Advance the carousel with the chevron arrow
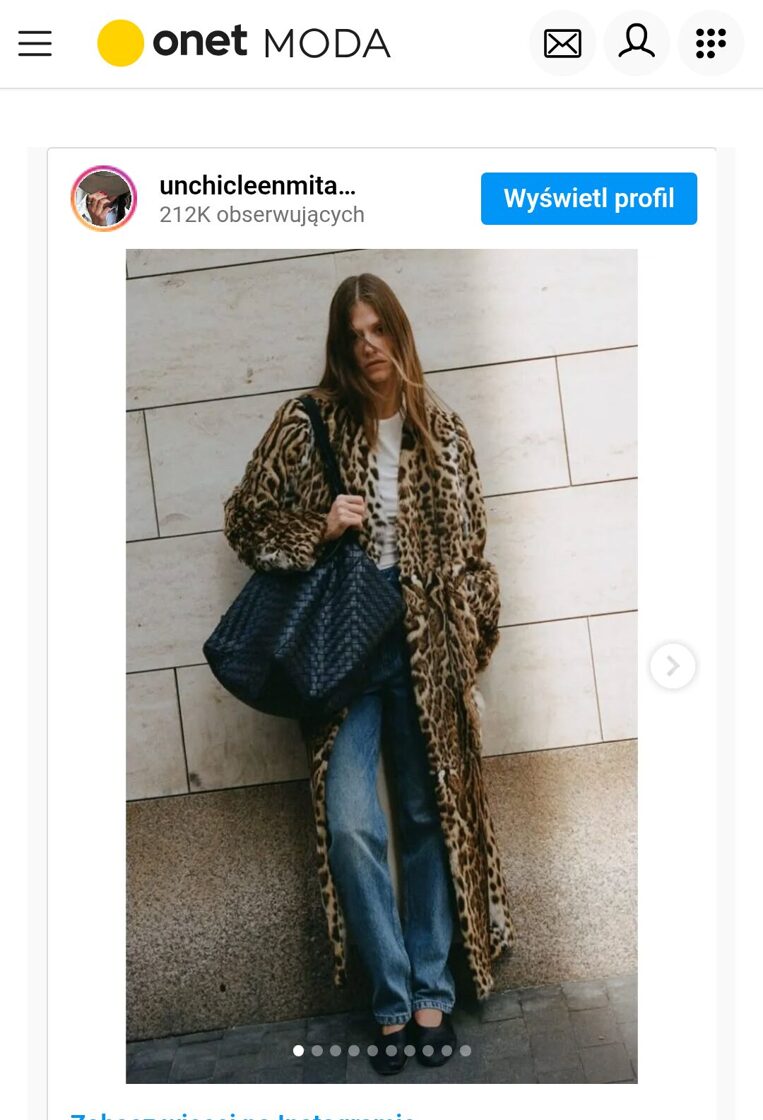The width and height of the screenshot is (763, 1120). (672, 665)
